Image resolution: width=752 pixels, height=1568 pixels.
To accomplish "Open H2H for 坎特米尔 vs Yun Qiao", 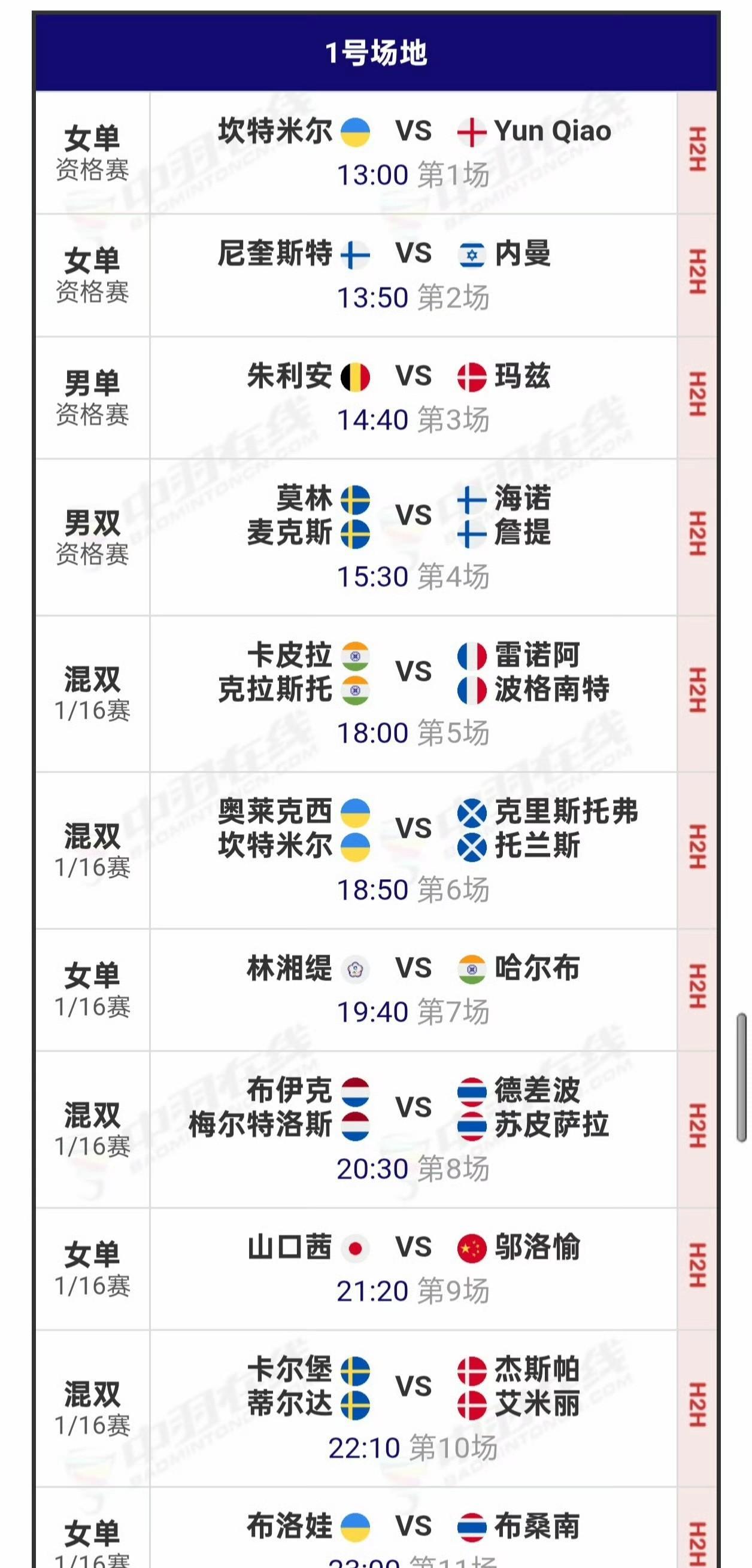I will pyautogui.click(x=696, y=152).
